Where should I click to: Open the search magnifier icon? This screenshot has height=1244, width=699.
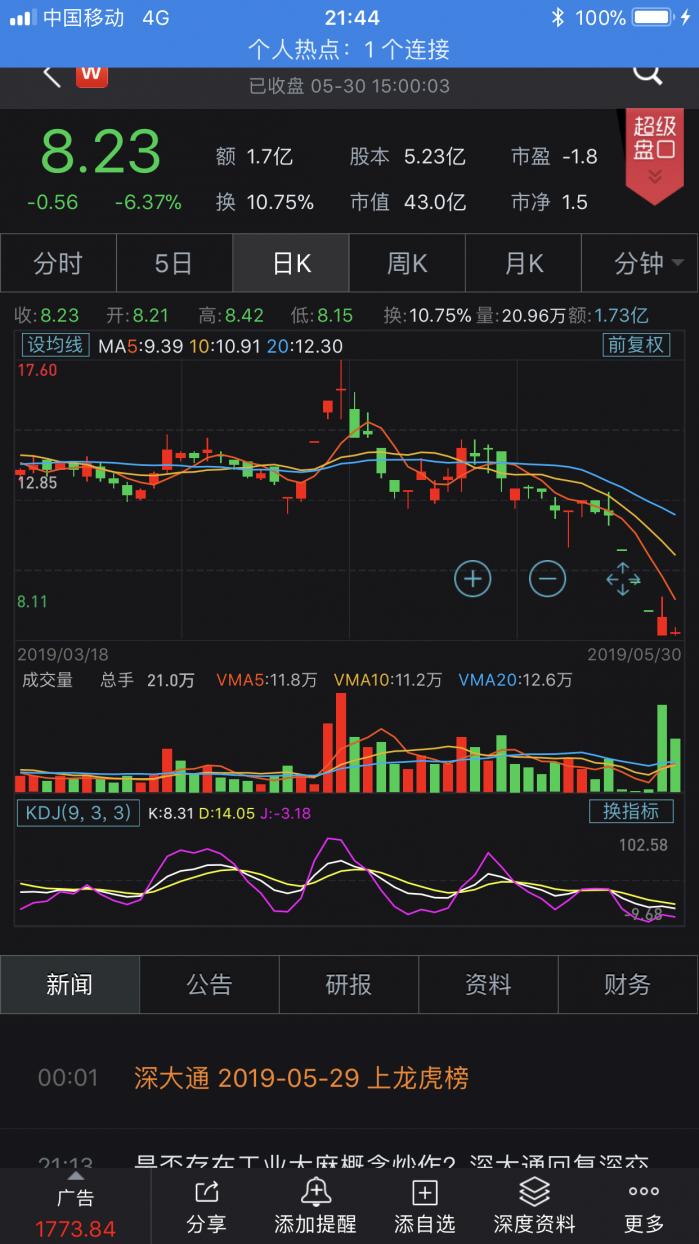point(647,74)
